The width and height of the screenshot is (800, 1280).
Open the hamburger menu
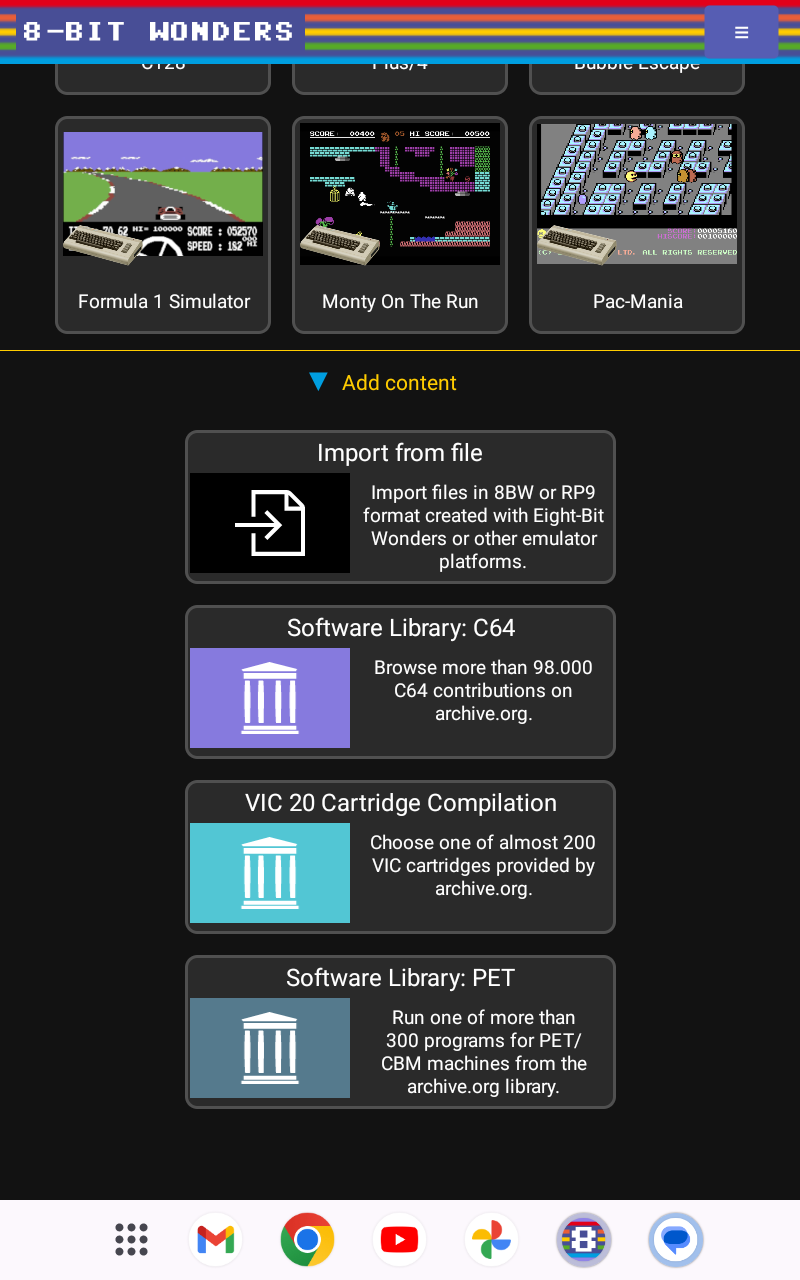point(741,32)
